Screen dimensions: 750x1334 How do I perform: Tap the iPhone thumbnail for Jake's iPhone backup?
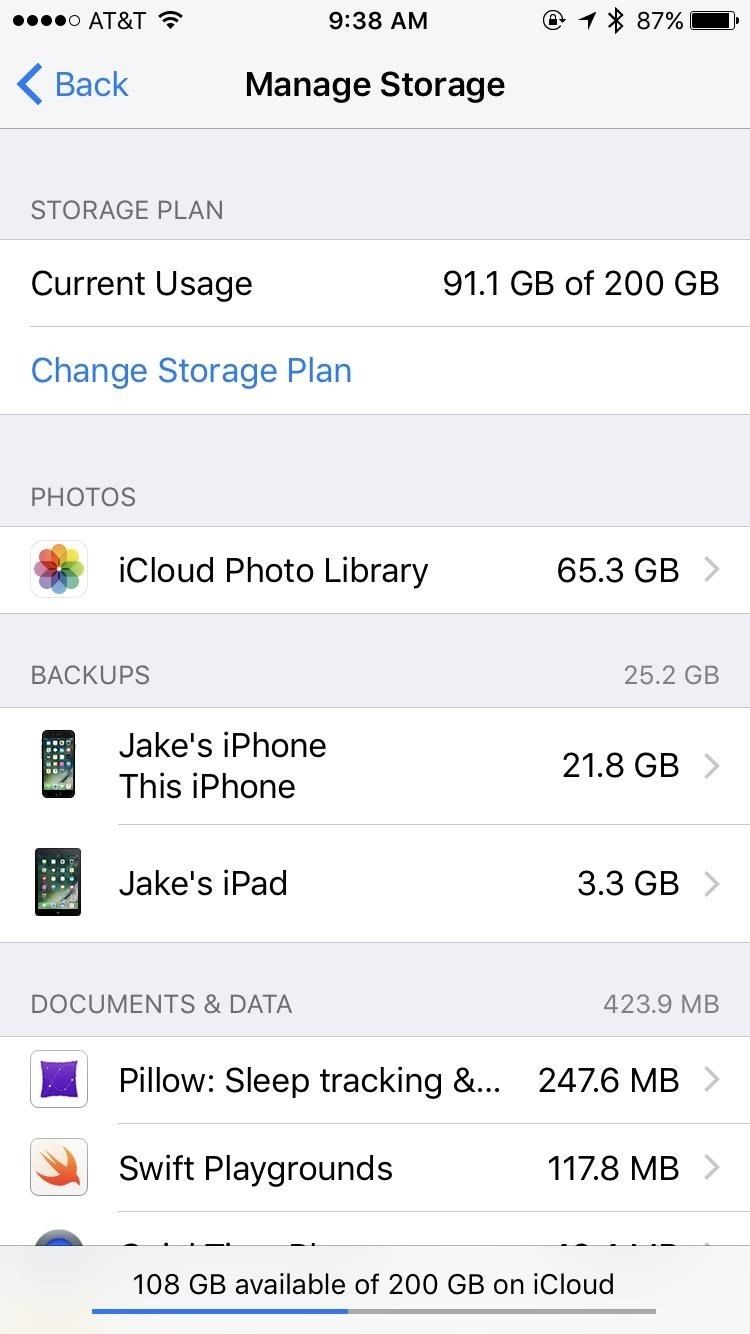click(x=57, y=764)
